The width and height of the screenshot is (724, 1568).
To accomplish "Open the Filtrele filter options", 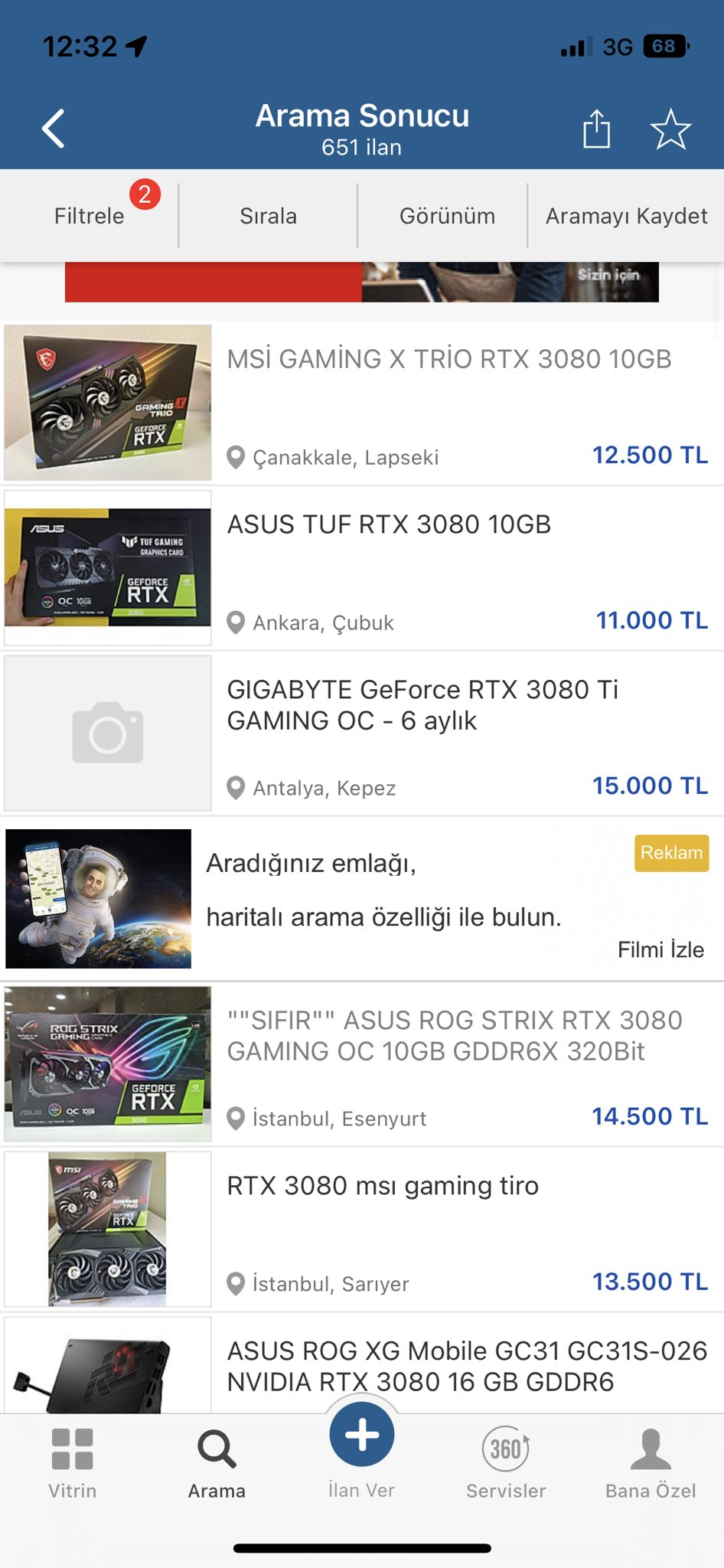I will [x=90, y=216].
